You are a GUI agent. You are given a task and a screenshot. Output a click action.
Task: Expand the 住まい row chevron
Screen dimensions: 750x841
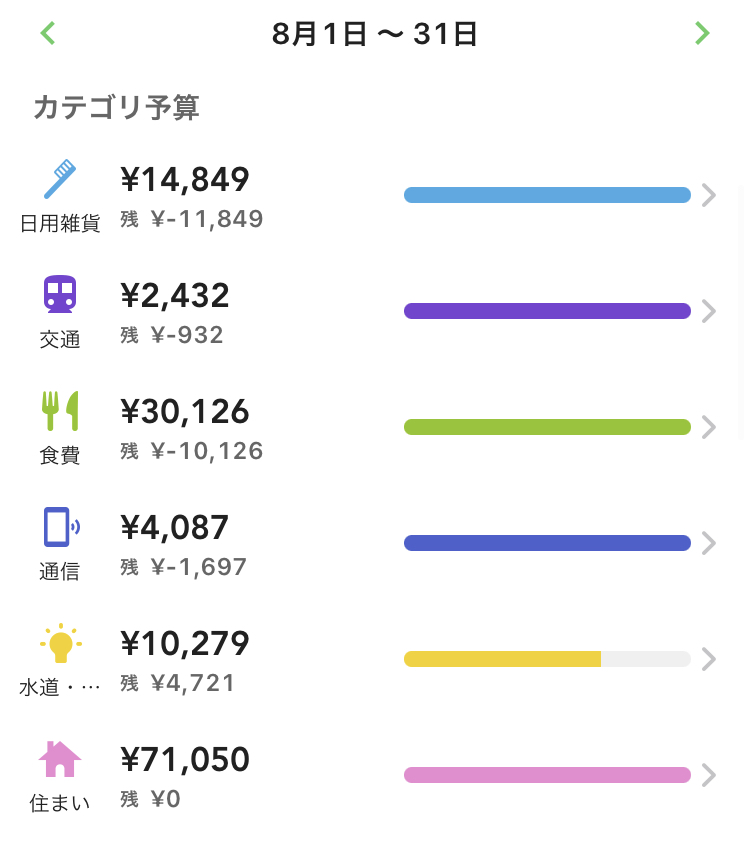click(x=710, y=775)
